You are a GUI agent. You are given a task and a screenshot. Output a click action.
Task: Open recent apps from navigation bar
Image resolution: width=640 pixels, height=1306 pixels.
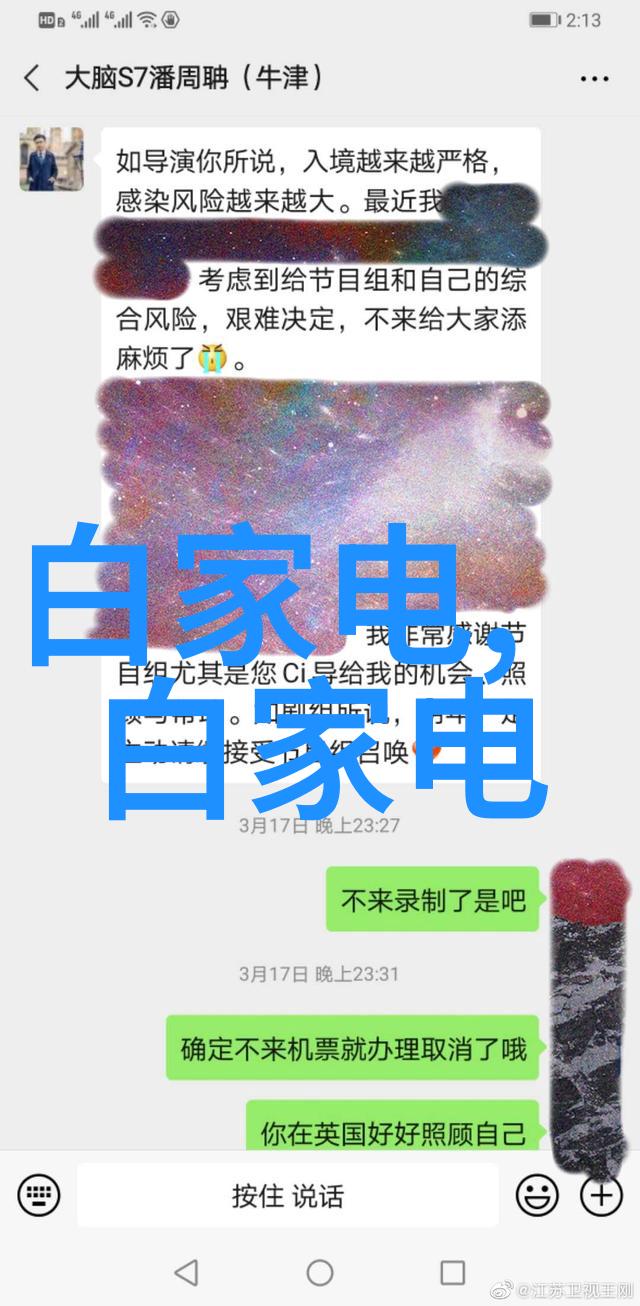click(x=453, y=1273)
